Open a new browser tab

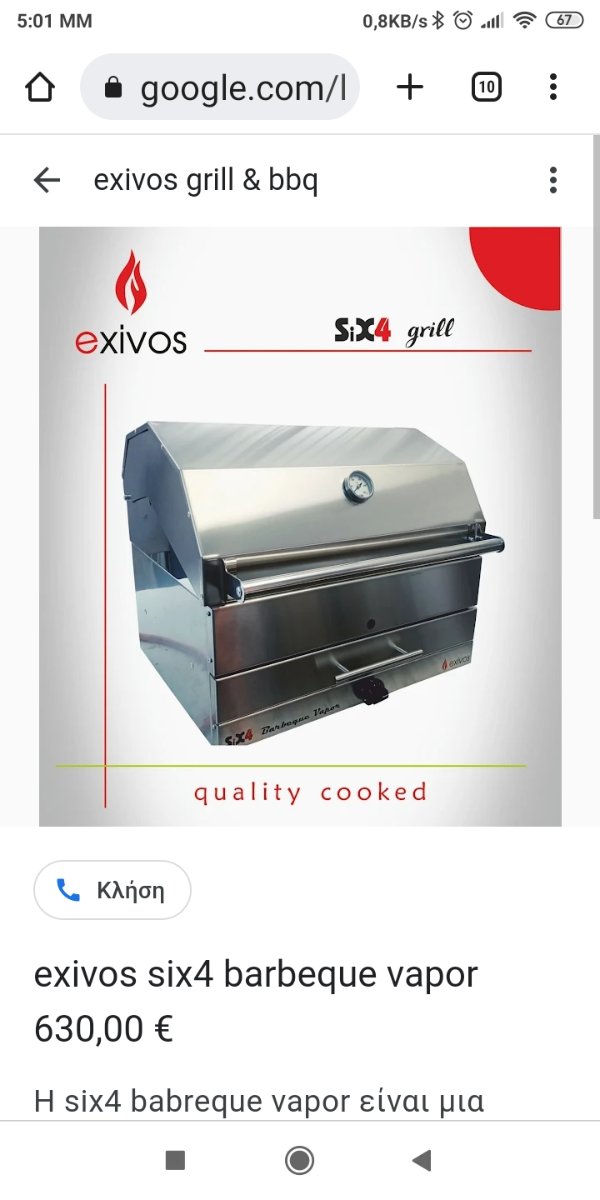coord(410,88)
